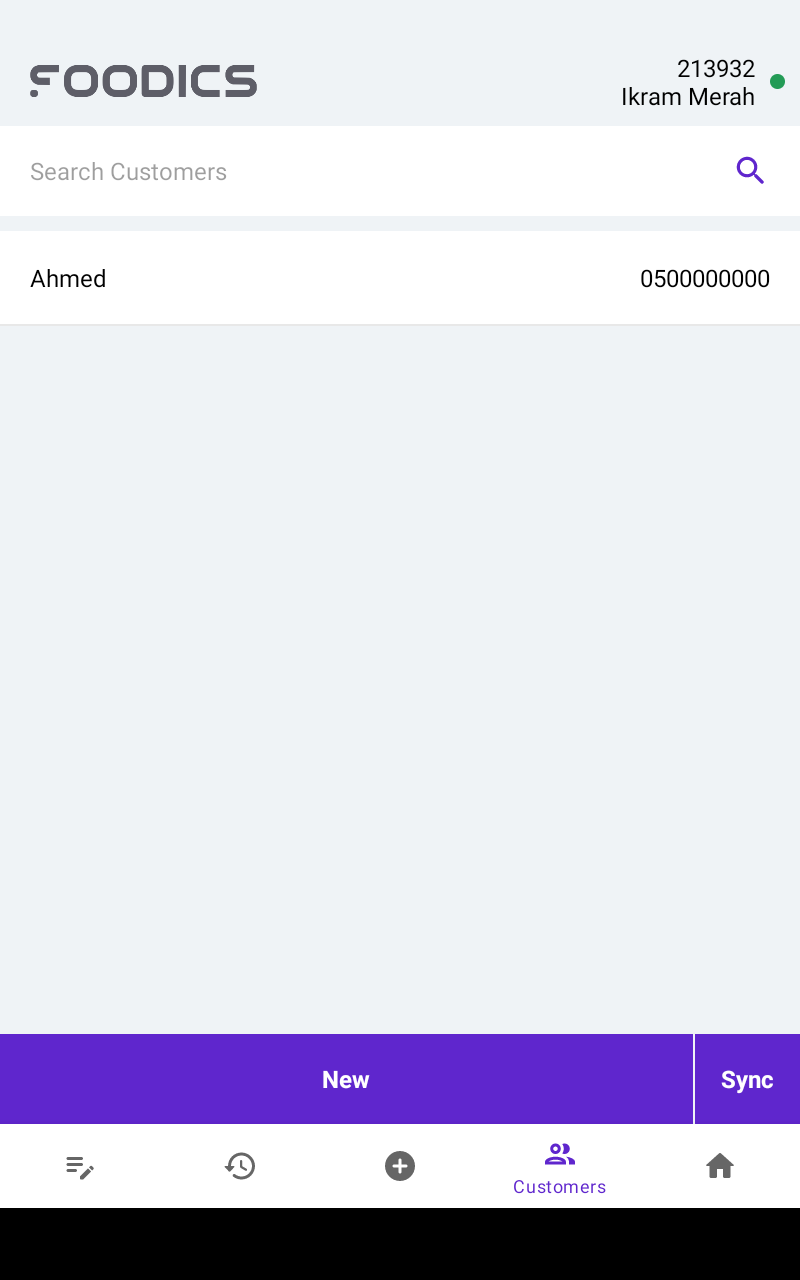Viewport: 800px width, 1280px height.
Task: Open the order history clock tab
Action: click(240, 1166)
